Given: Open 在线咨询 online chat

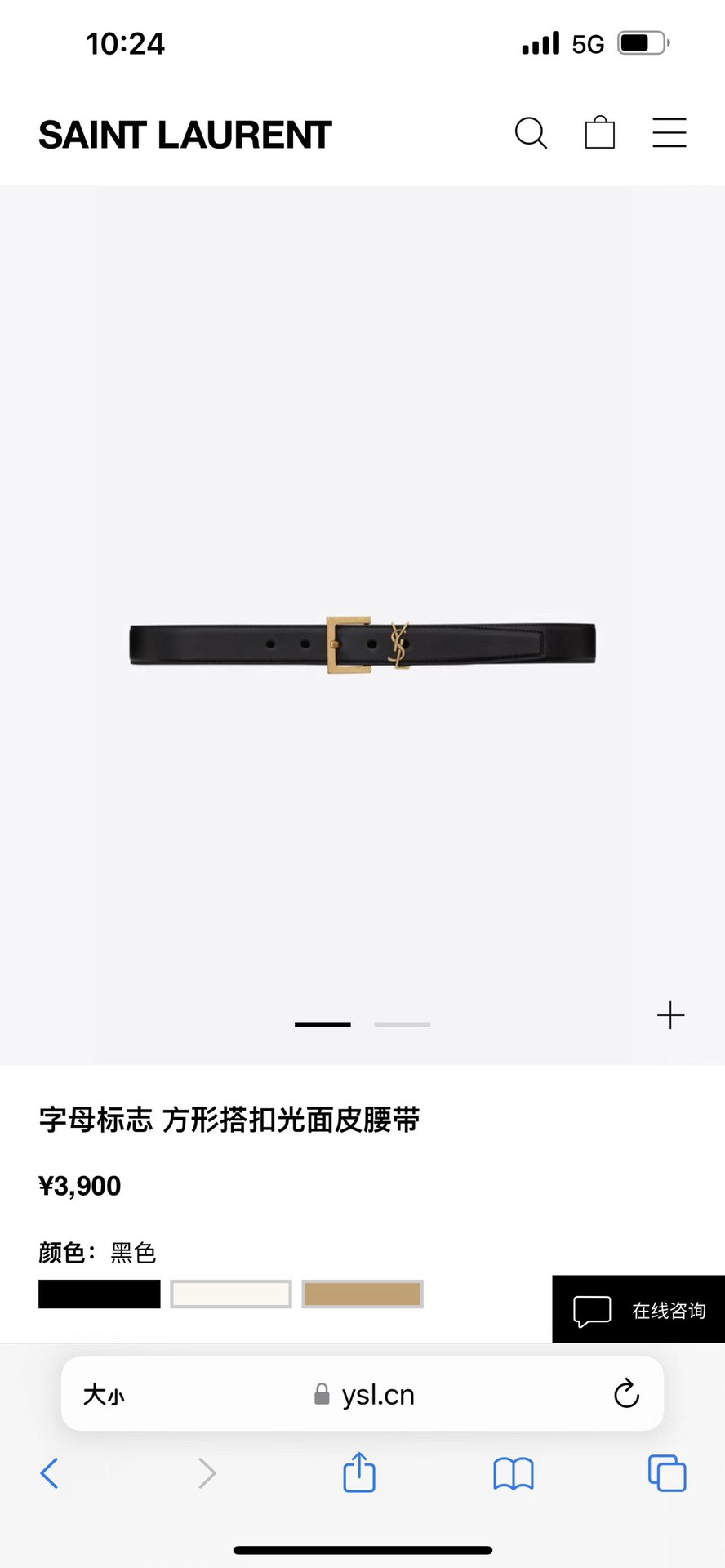Looking at the screenshot, I should [x=638, y=1309].
